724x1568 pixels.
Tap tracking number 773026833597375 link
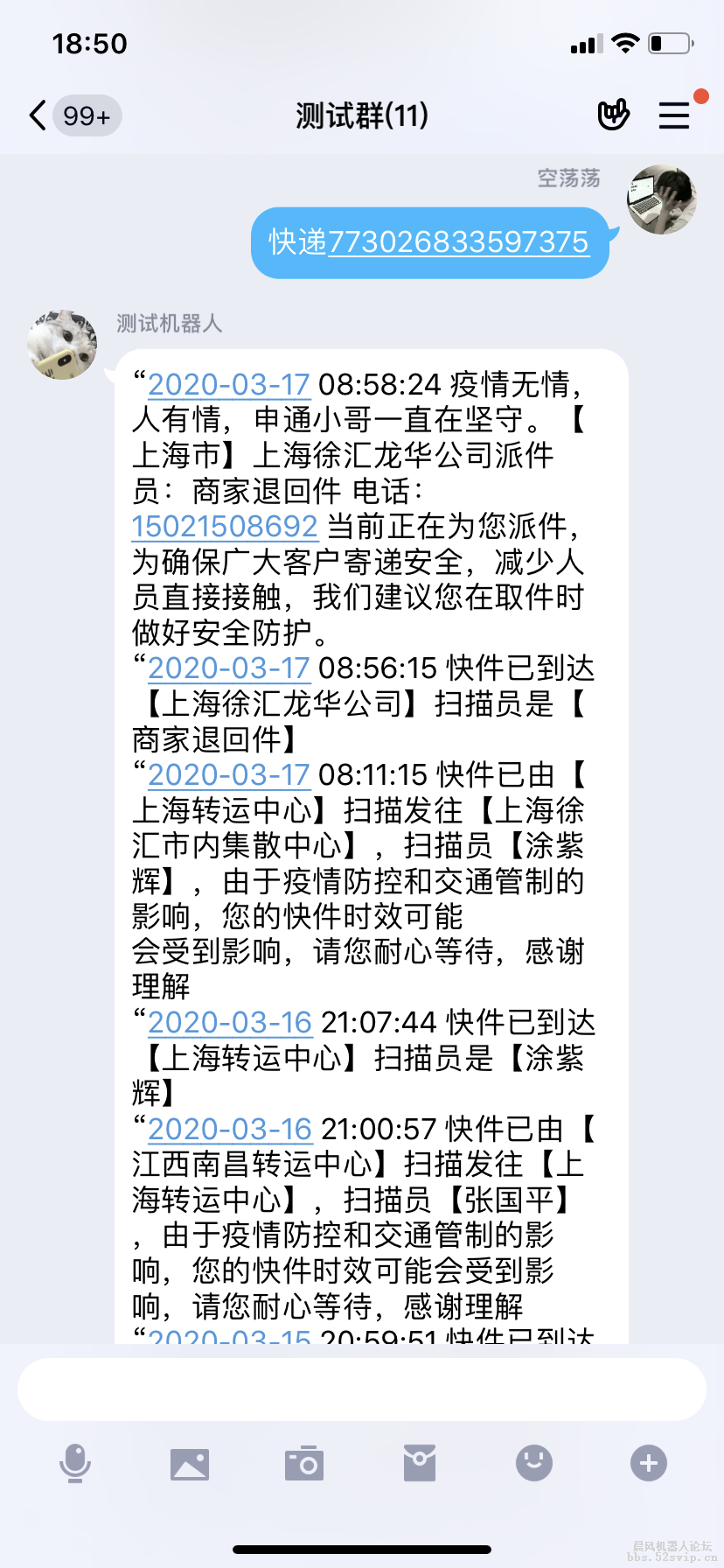pyautogui.click(x=462, y=243)
